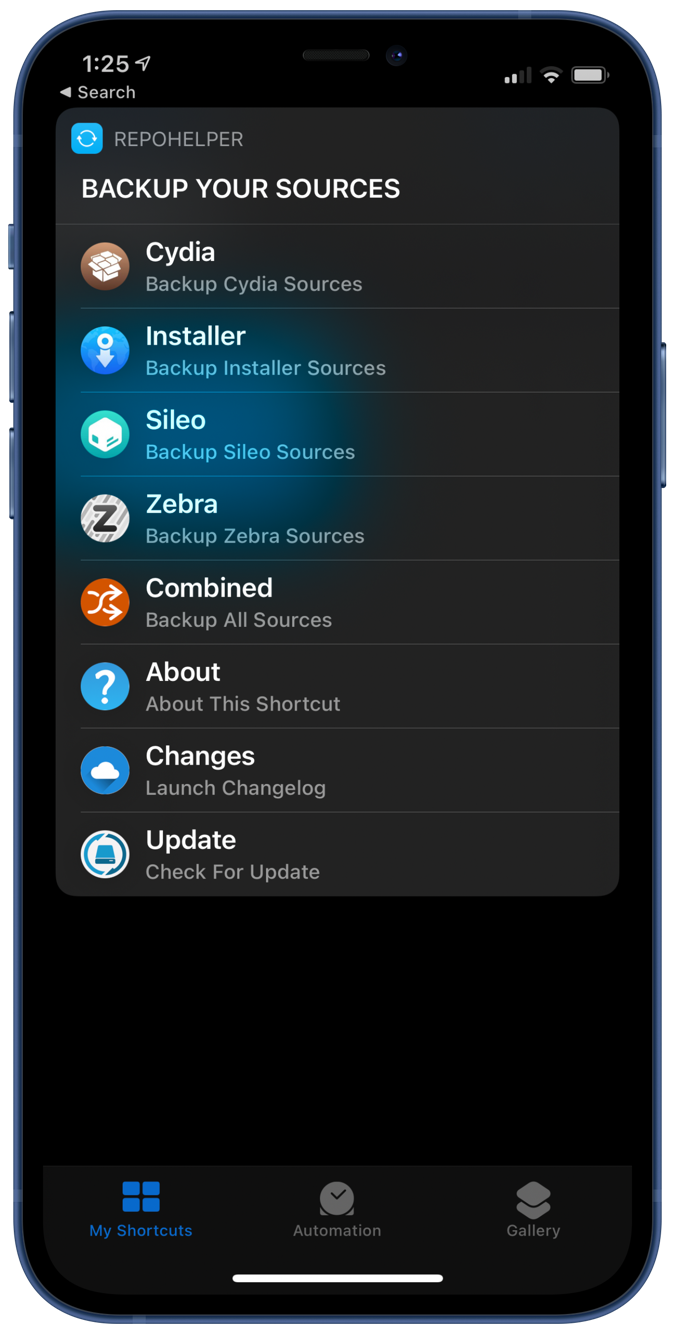Launch the Changes changelog
This screenshot has height=1336, width=675.
coord(337,771)
